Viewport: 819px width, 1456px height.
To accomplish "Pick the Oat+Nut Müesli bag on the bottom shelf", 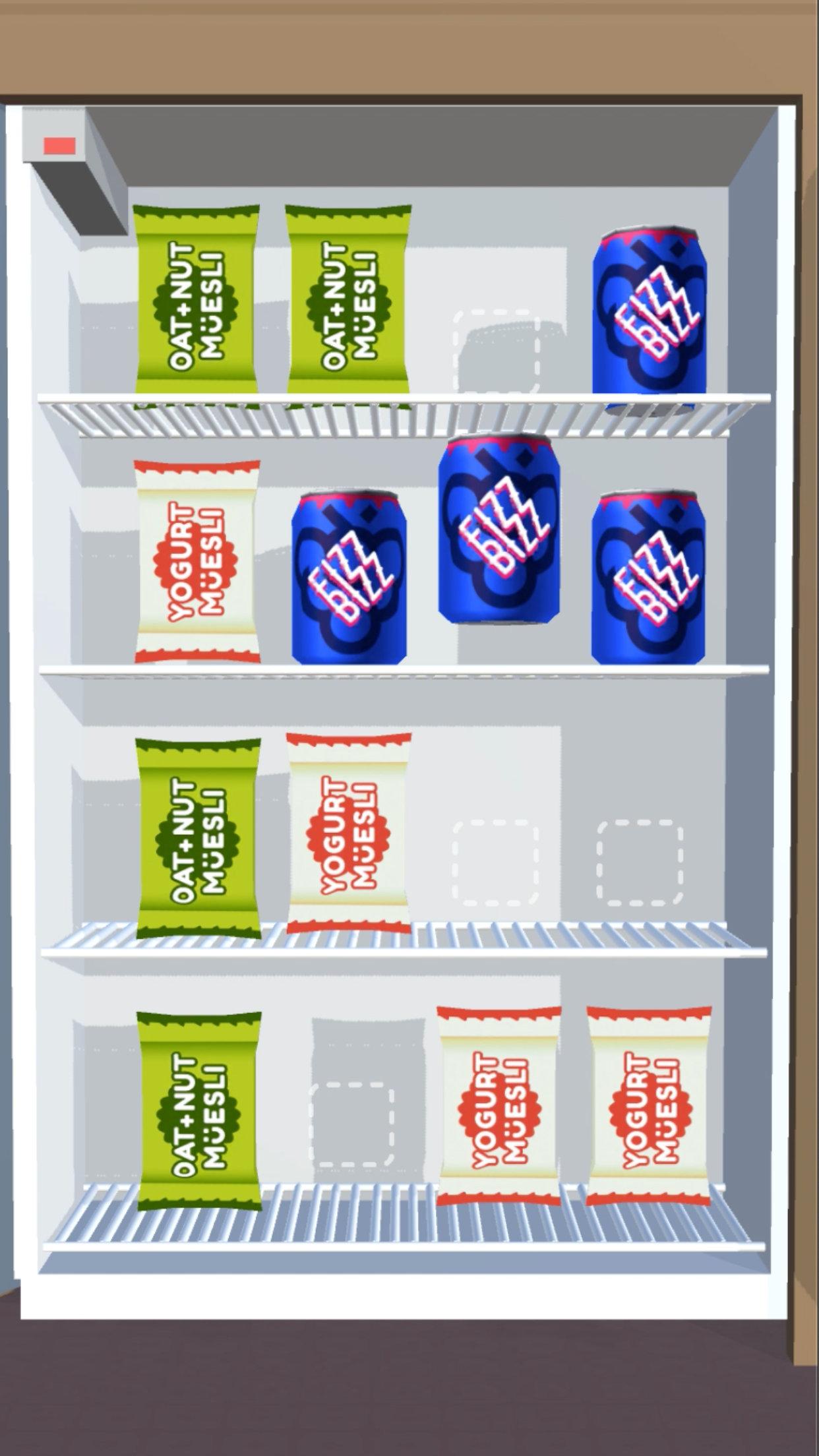I will coord(198,1111).
